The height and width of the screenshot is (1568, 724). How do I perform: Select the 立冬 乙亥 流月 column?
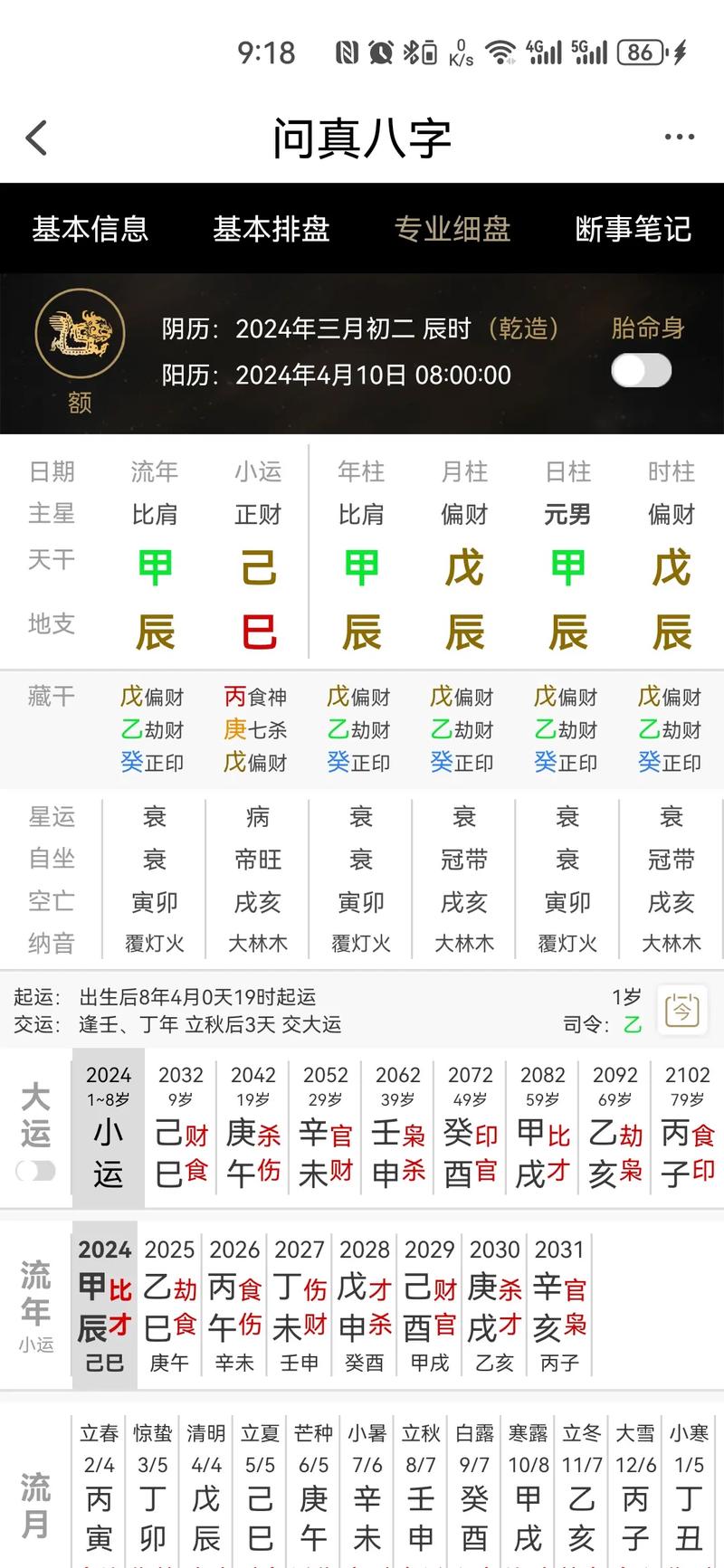[x=582, y=1488]
